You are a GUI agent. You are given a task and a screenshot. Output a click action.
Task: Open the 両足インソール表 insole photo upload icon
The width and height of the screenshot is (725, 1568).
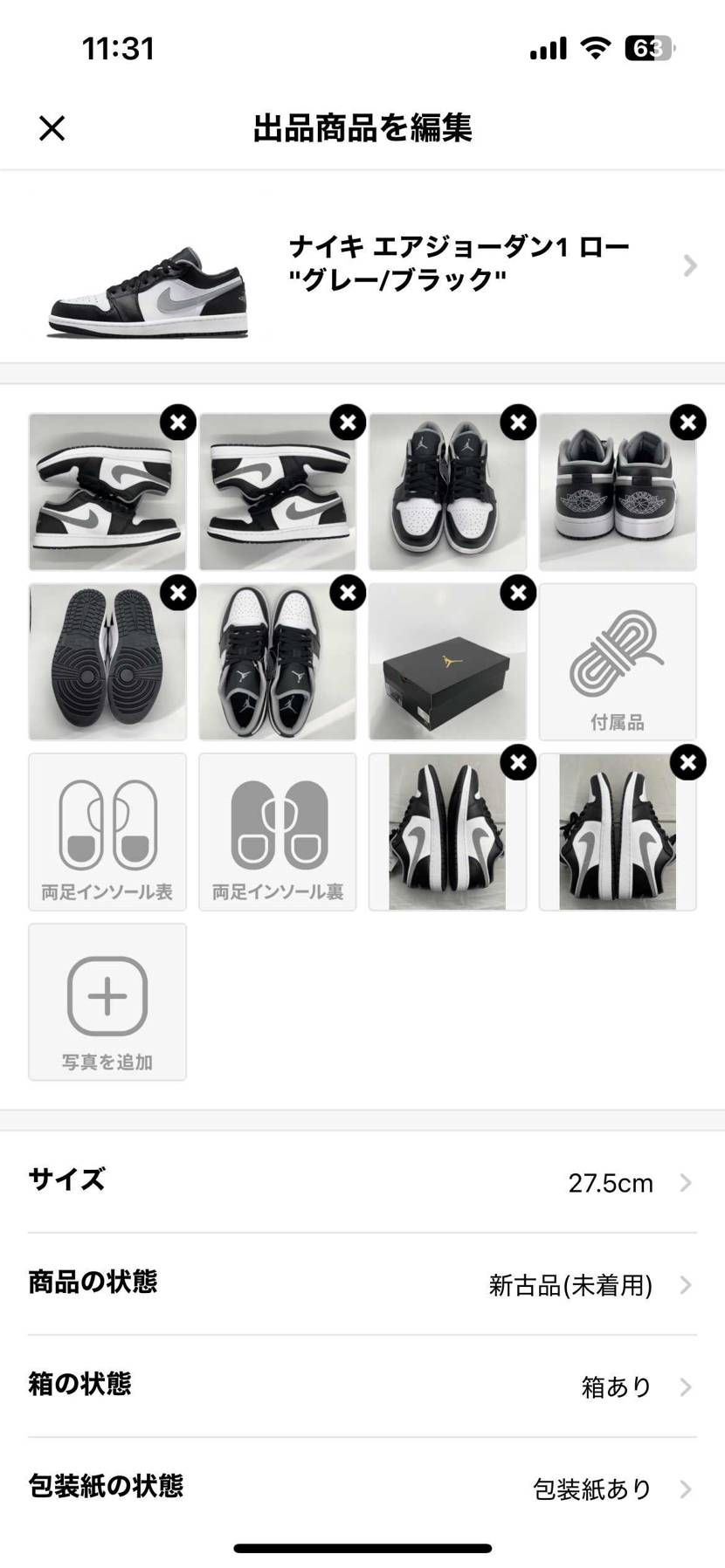107,829
